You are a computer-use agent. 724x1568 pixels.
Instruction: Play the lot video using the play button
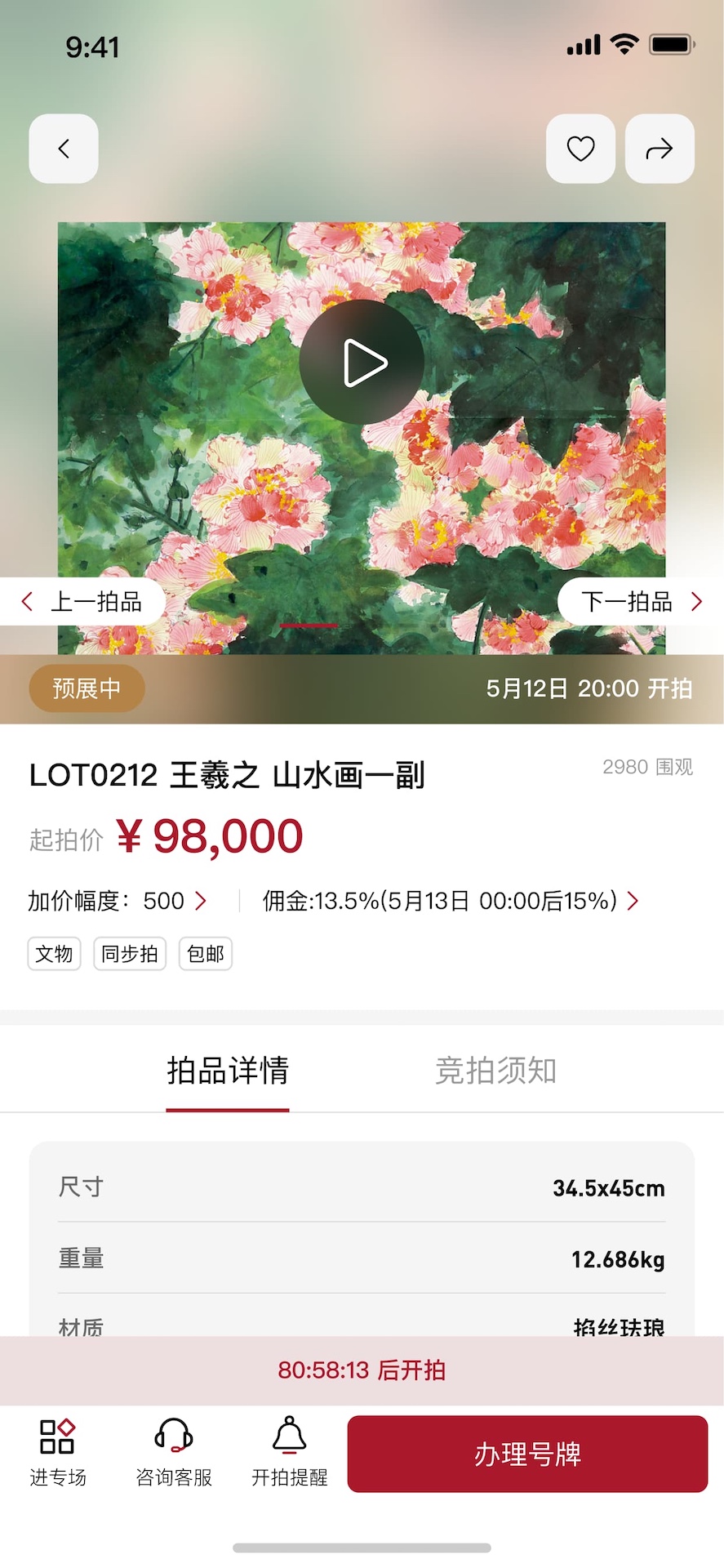pyautogui.click(x=362, y=362)
